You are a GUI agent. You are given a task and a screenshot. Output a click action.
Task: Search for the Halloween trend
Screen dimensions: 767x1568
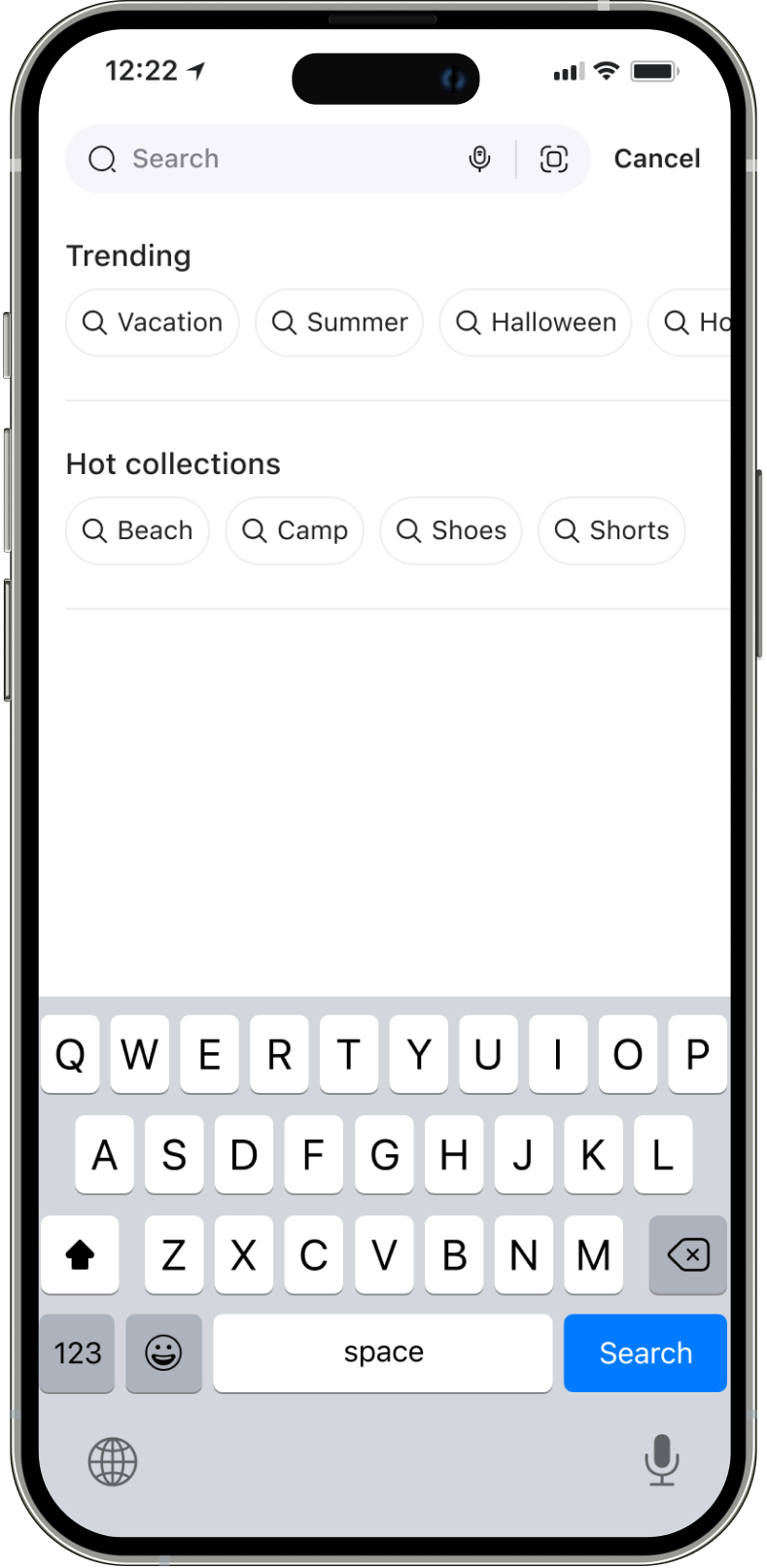pos(536,323)
